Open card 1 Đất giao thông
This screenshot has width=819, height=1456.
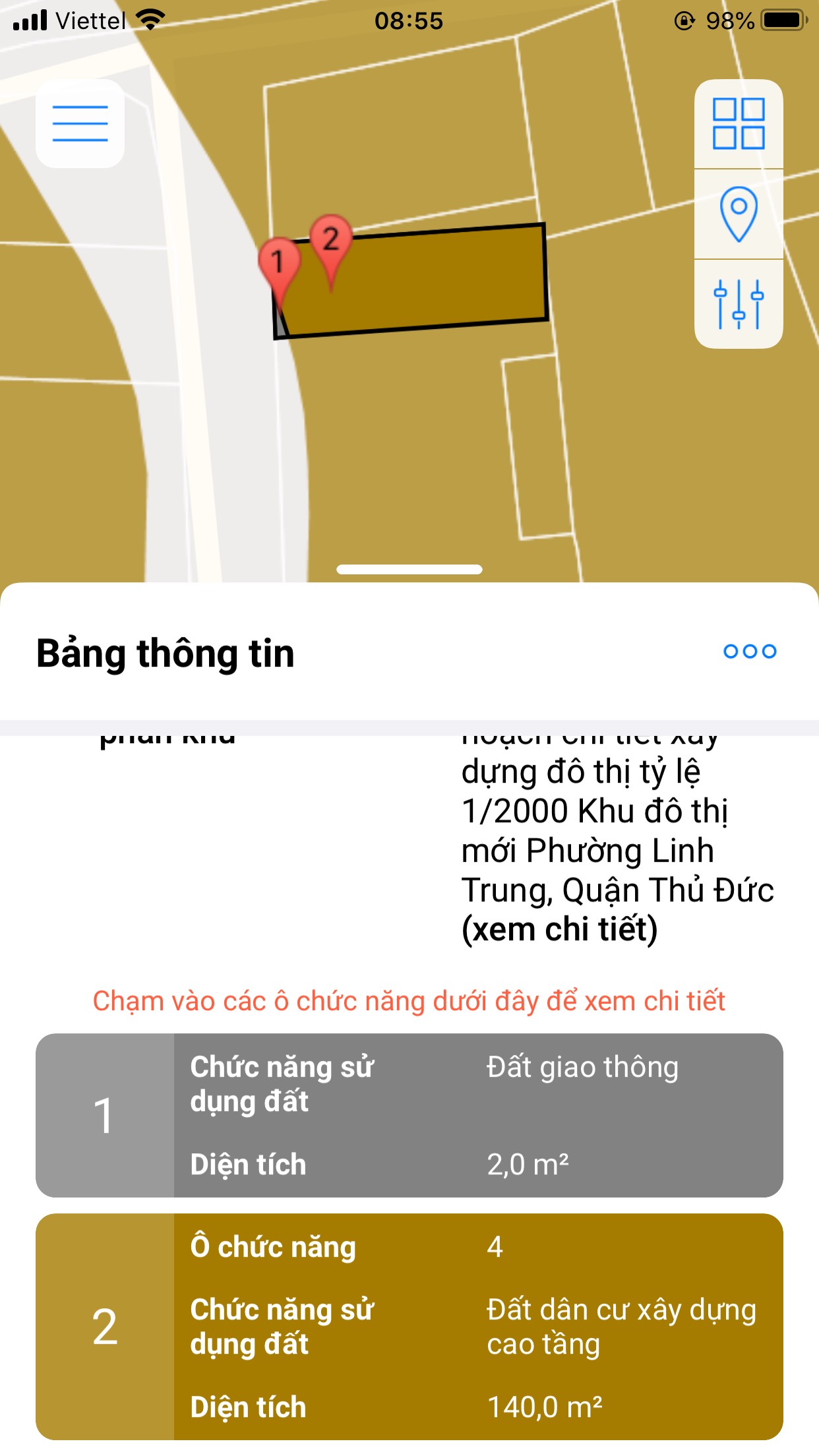click(409, 1115)
